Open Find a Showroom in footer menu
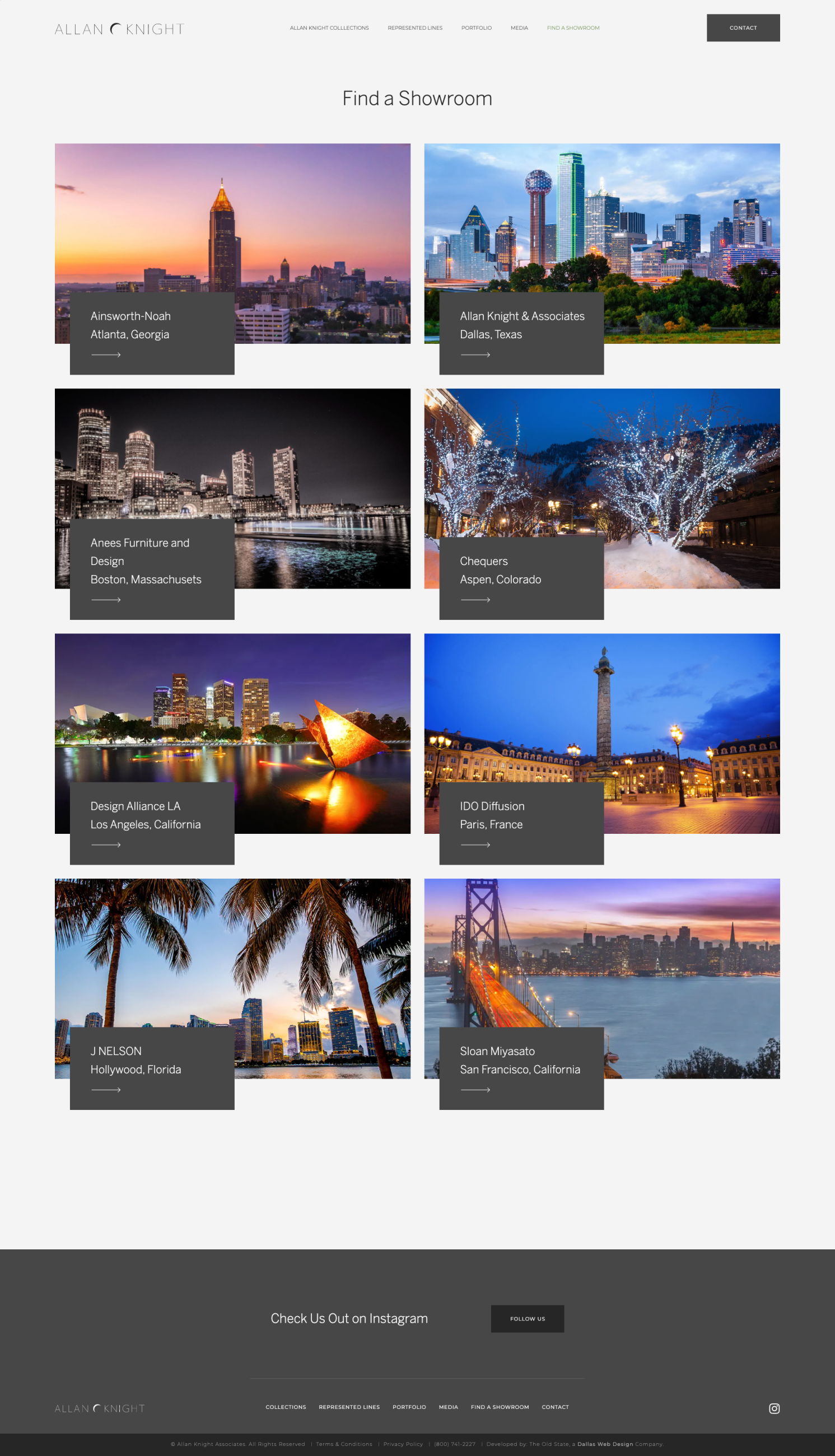Viewport: 835px width, 1456px height. point(500,1407)
